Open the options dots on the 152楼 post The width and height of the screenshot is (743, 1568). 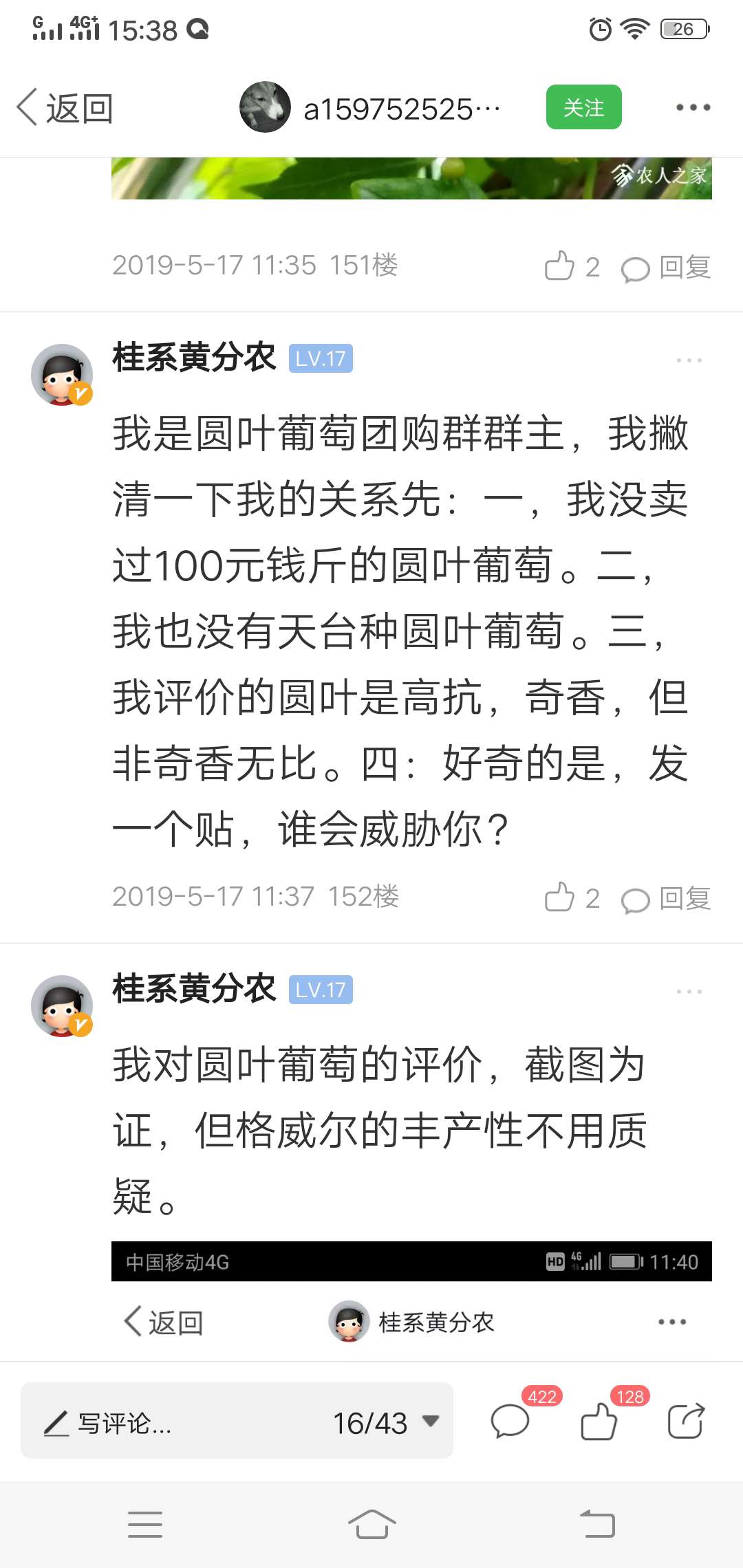coord(689,360)
